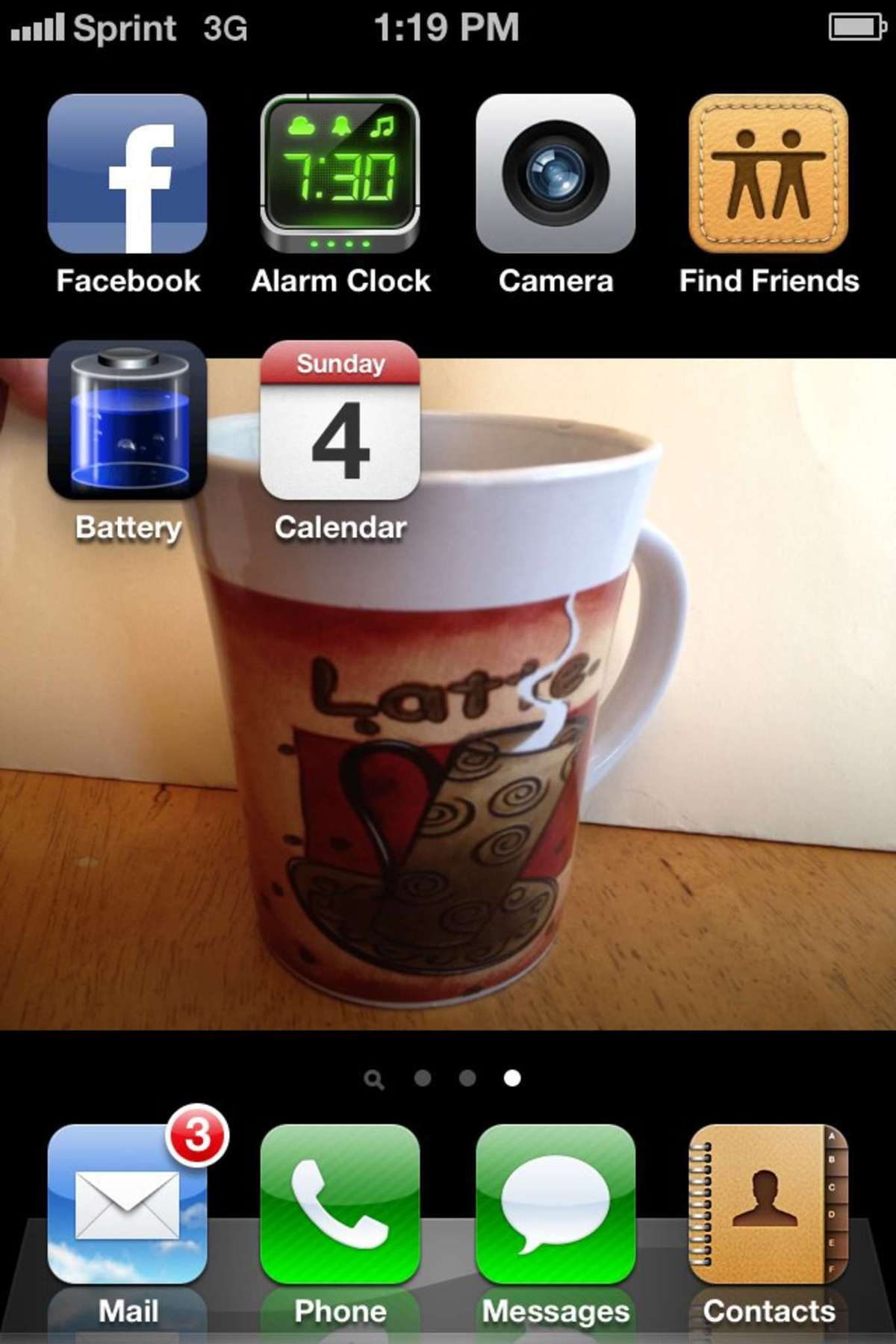
Task: Open the Calendar app
Action: [340, 420]
